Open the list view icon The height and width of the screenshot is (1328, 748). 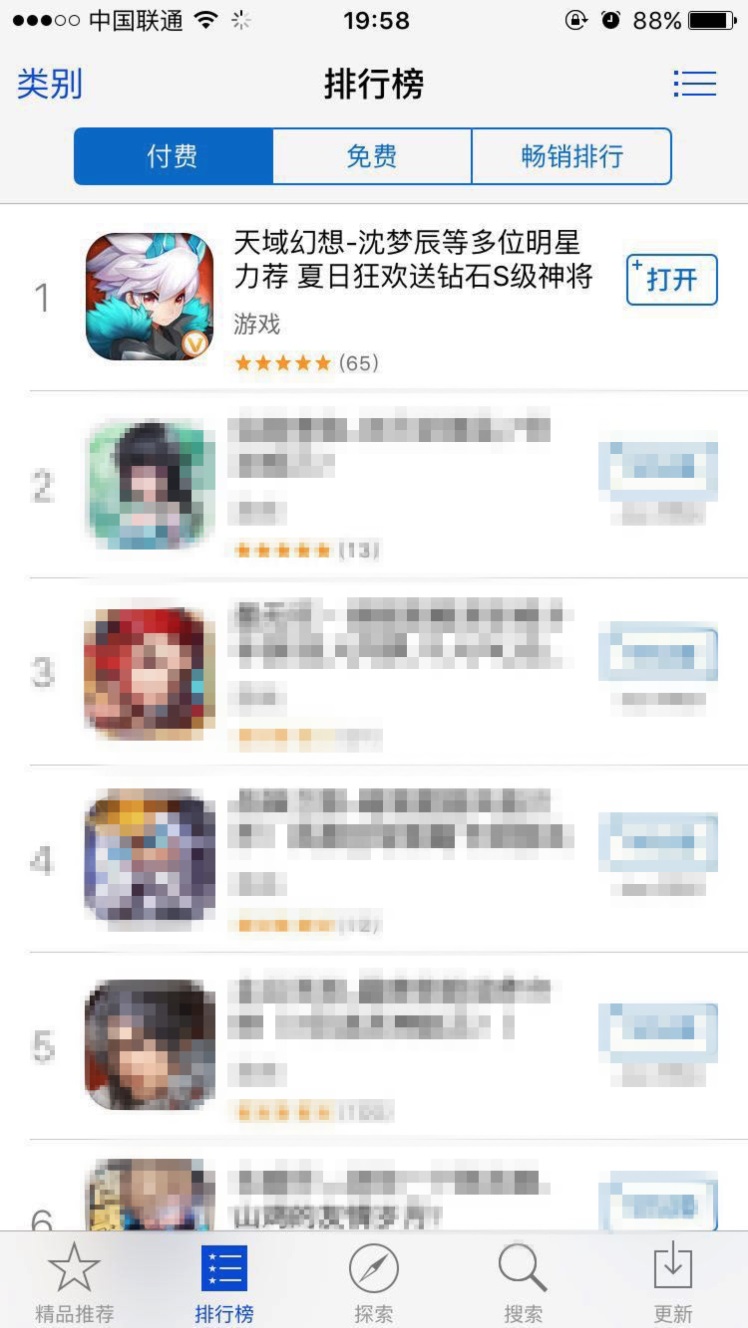pyautogui.click(x=695, y=84)
